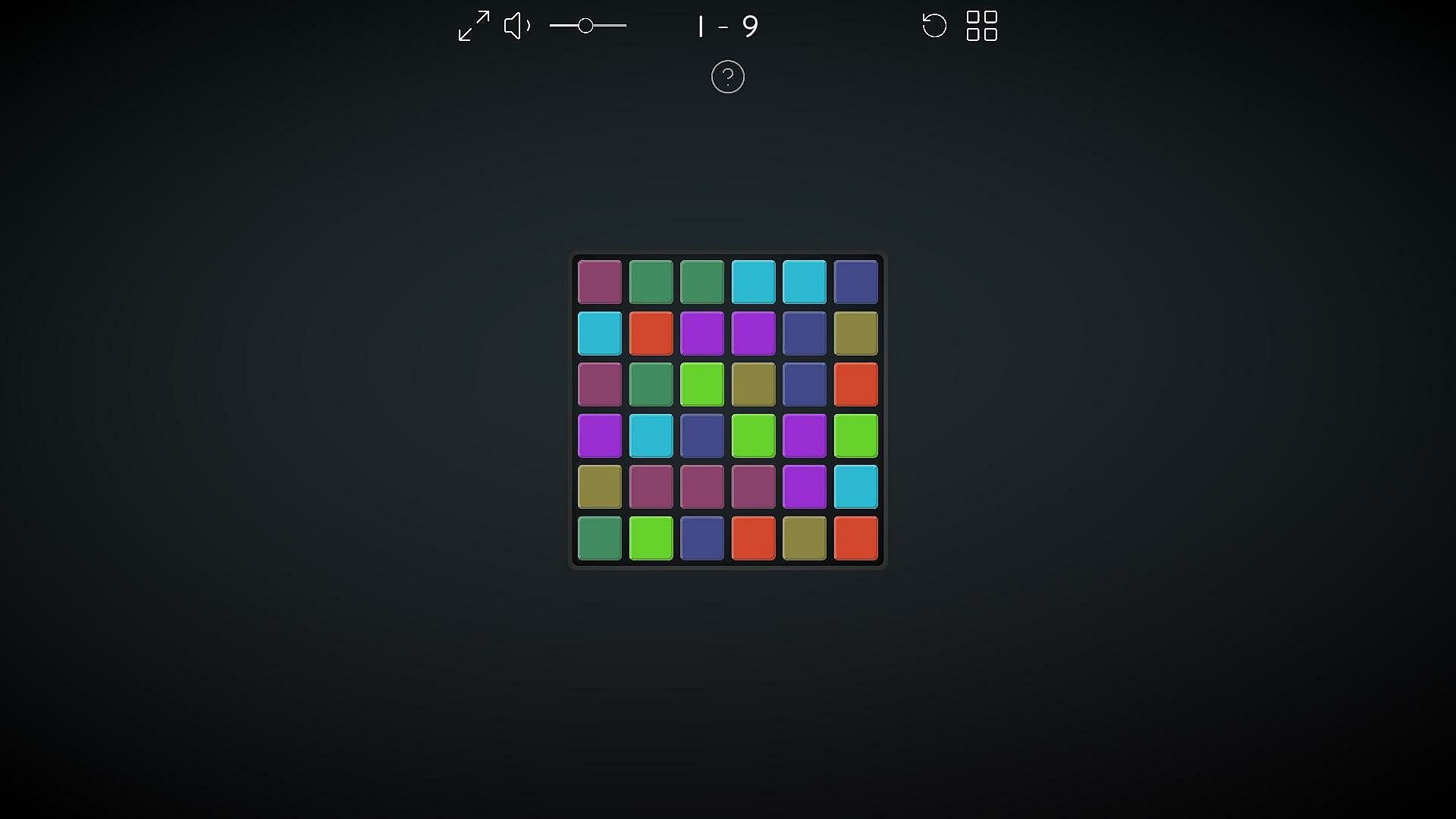Mute the game sound
This screenshot has width=1456, height=819.
(x=517, y=26)
